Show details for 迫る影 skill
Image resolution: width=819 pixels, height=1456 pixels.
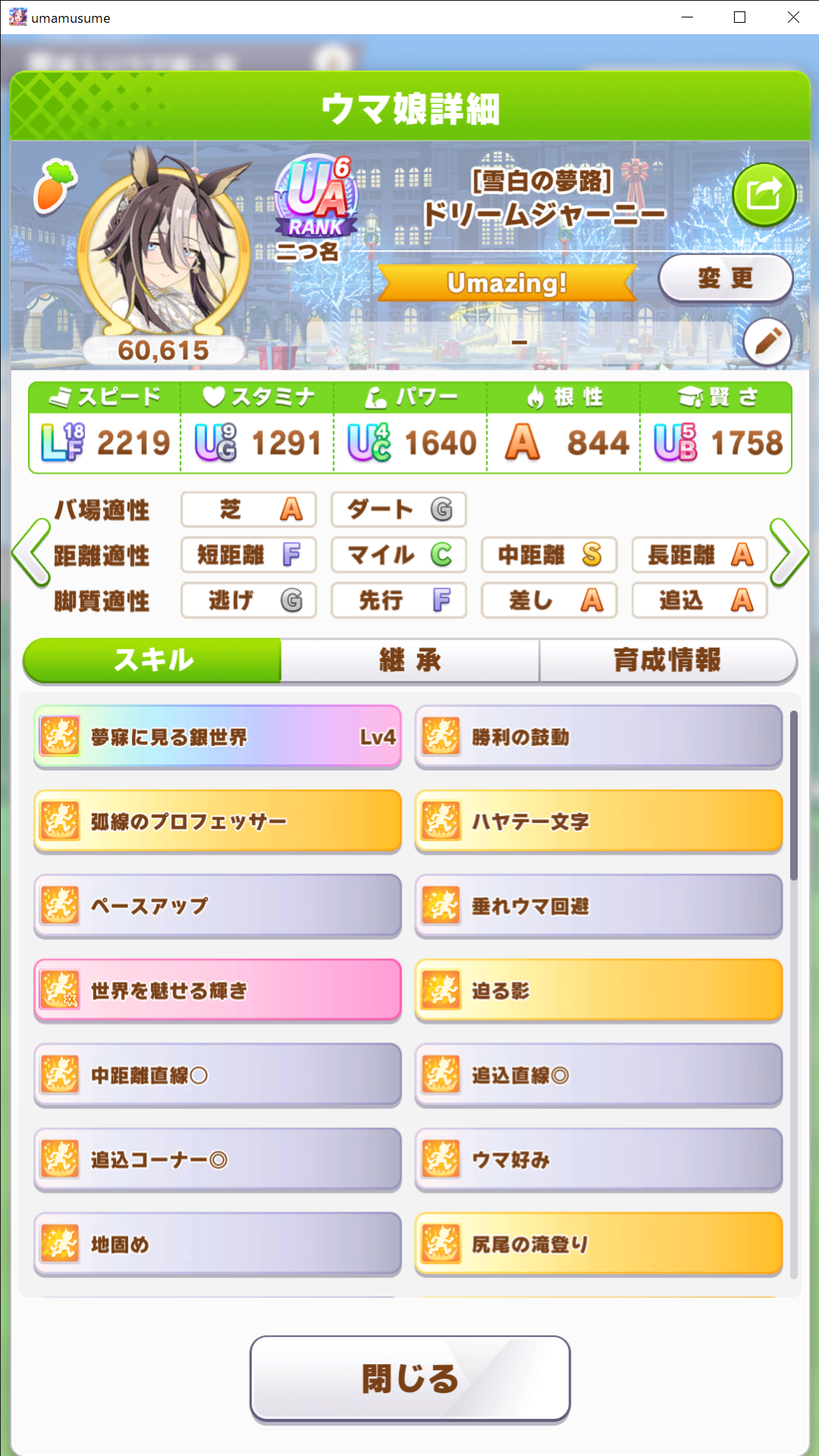[x=598, y=991]
